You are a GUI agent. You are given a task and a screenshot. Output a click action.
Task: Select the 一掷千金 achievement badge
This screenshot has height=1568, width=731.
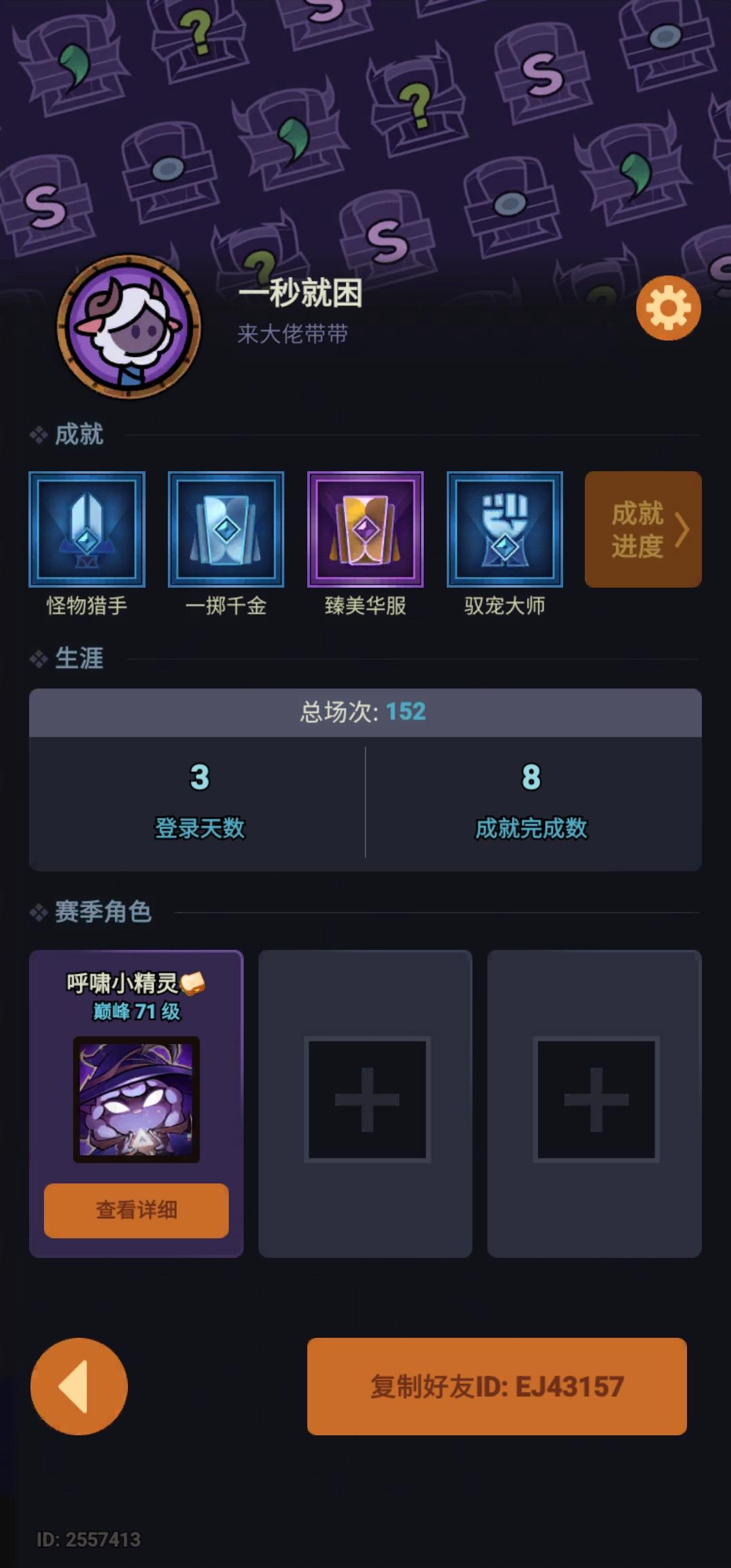pyautogui.click(x=225, y=530)
